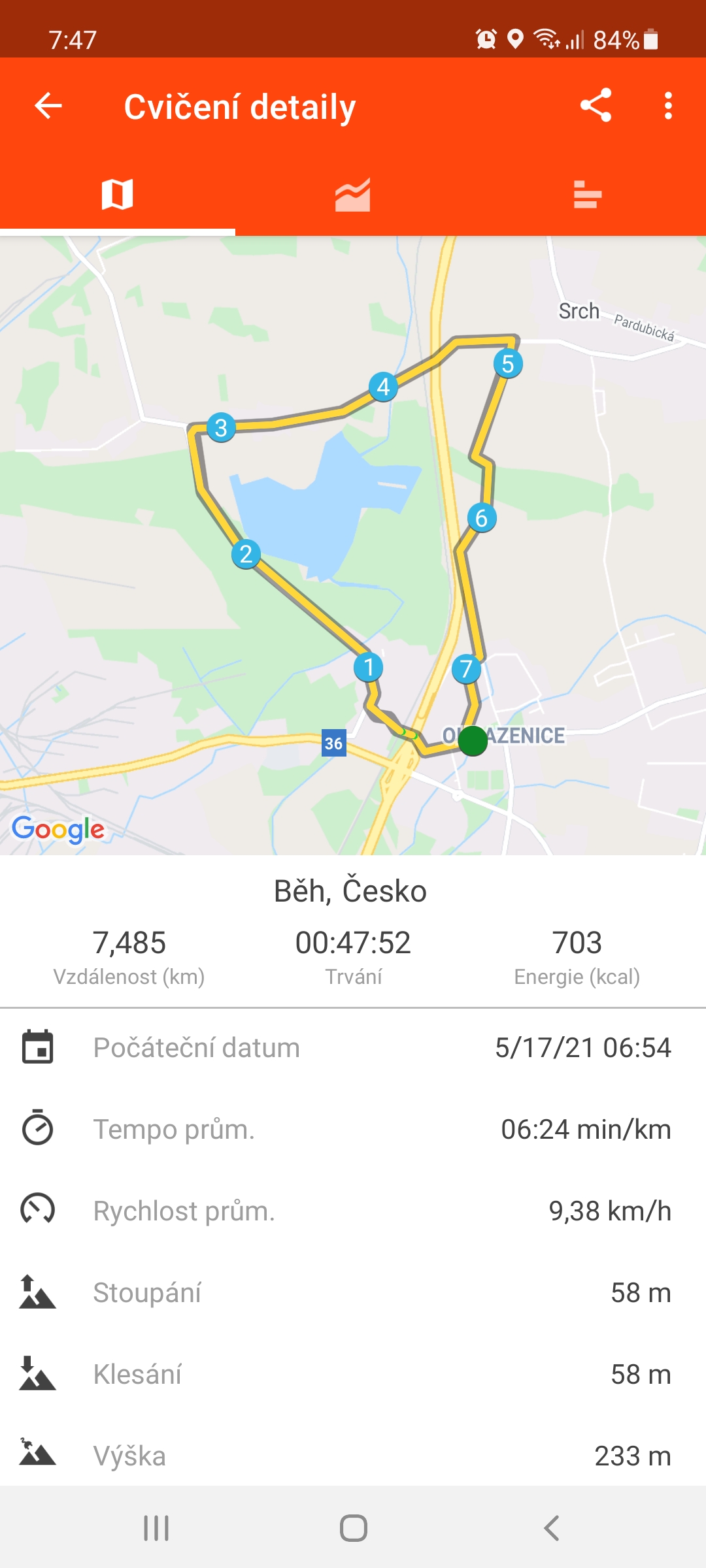Viewport: 706px width, 1568px height.
Task: Go to the home screen
Action: [x=353, y=1528]
